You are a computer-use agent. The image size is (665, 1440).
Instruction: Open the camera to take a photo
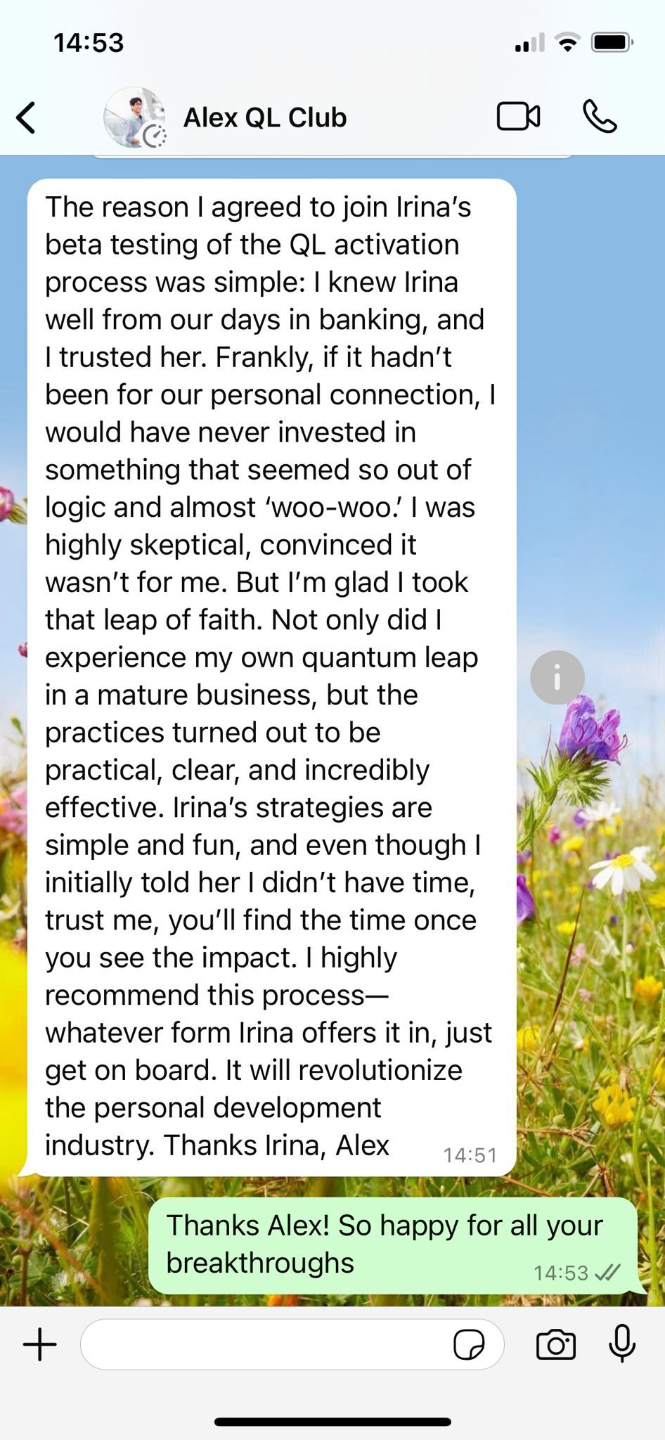(x=556, y=1345)
